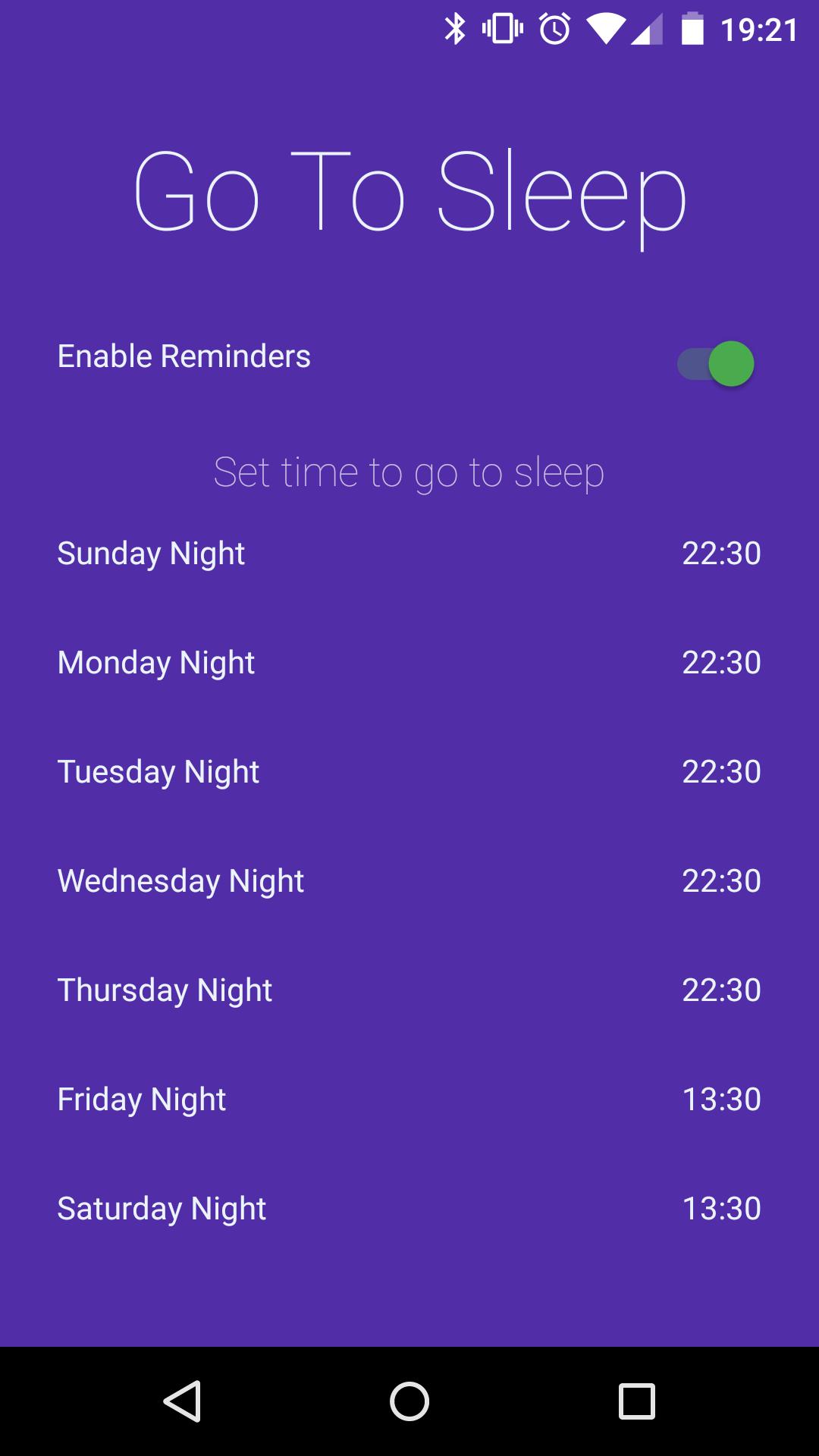
Task: Change Wednesday Night reminder time
Action: (409, 880)
